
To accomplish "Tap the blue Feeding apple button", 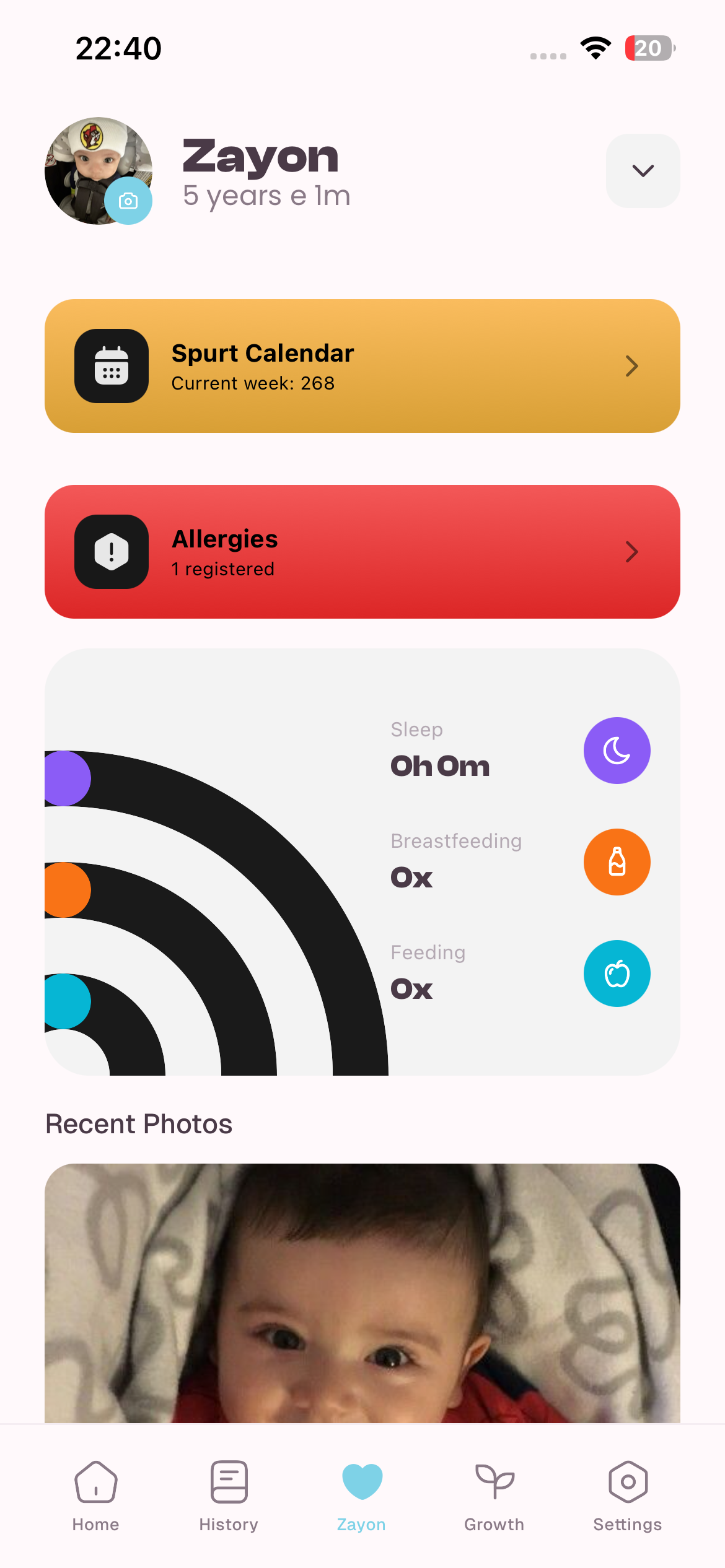I will click(617, 973).
